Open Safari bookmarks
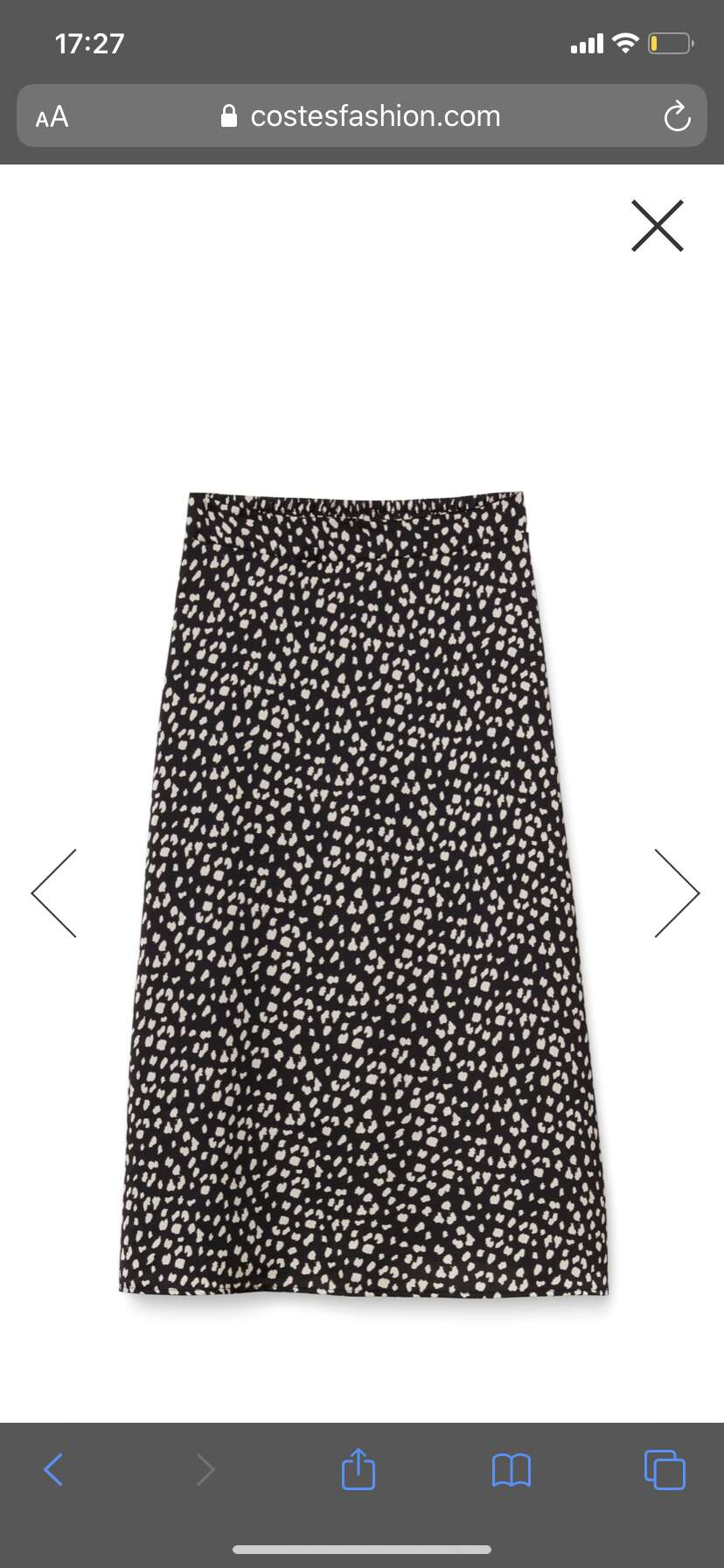The height and width of the screenshot is (1568, 724). coord(512,1470)
